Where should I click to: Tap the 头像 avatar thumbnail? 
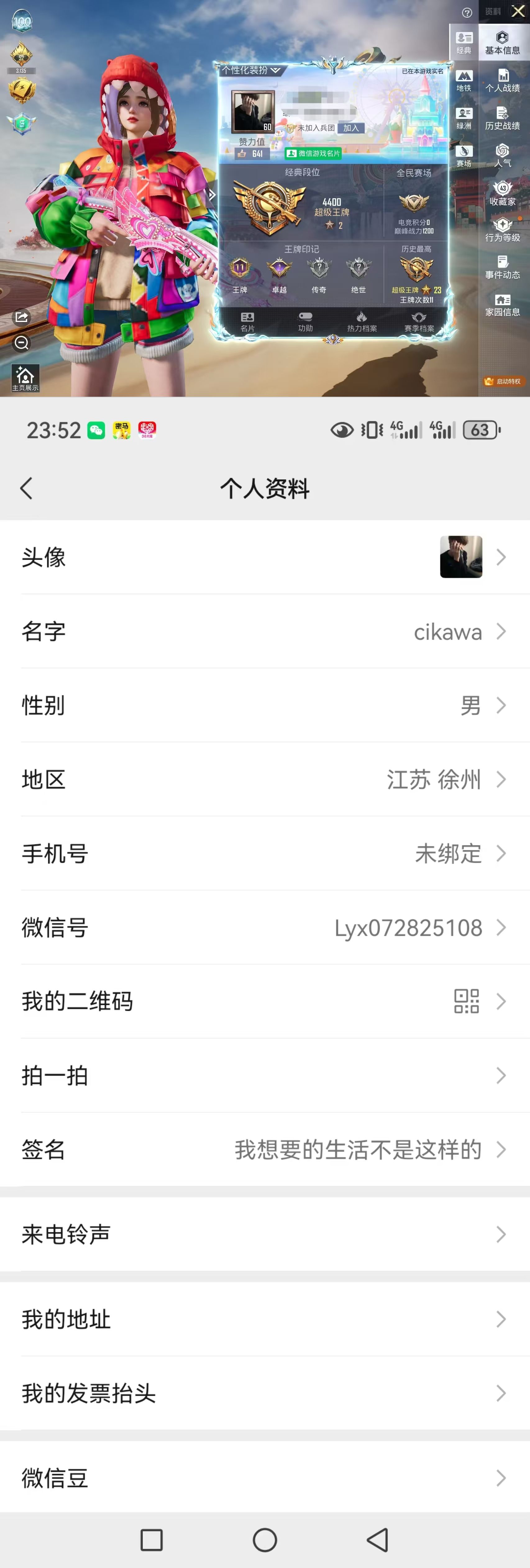coord(460,558)
